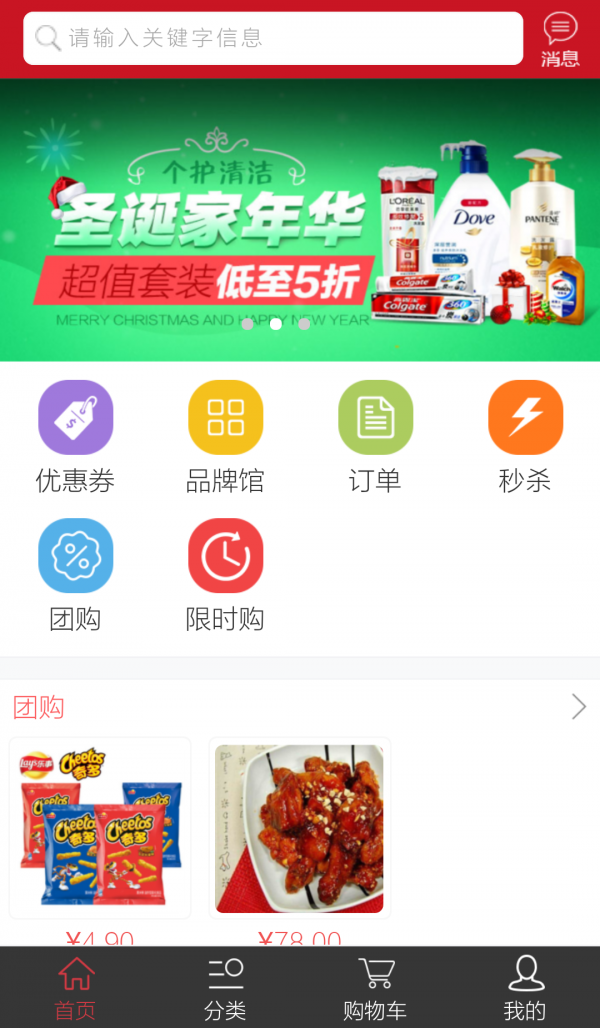The height and width of the screenshot is (1028, 600).
Task: Go to 品牌馆 brand hall
Action: coord(225,436)
